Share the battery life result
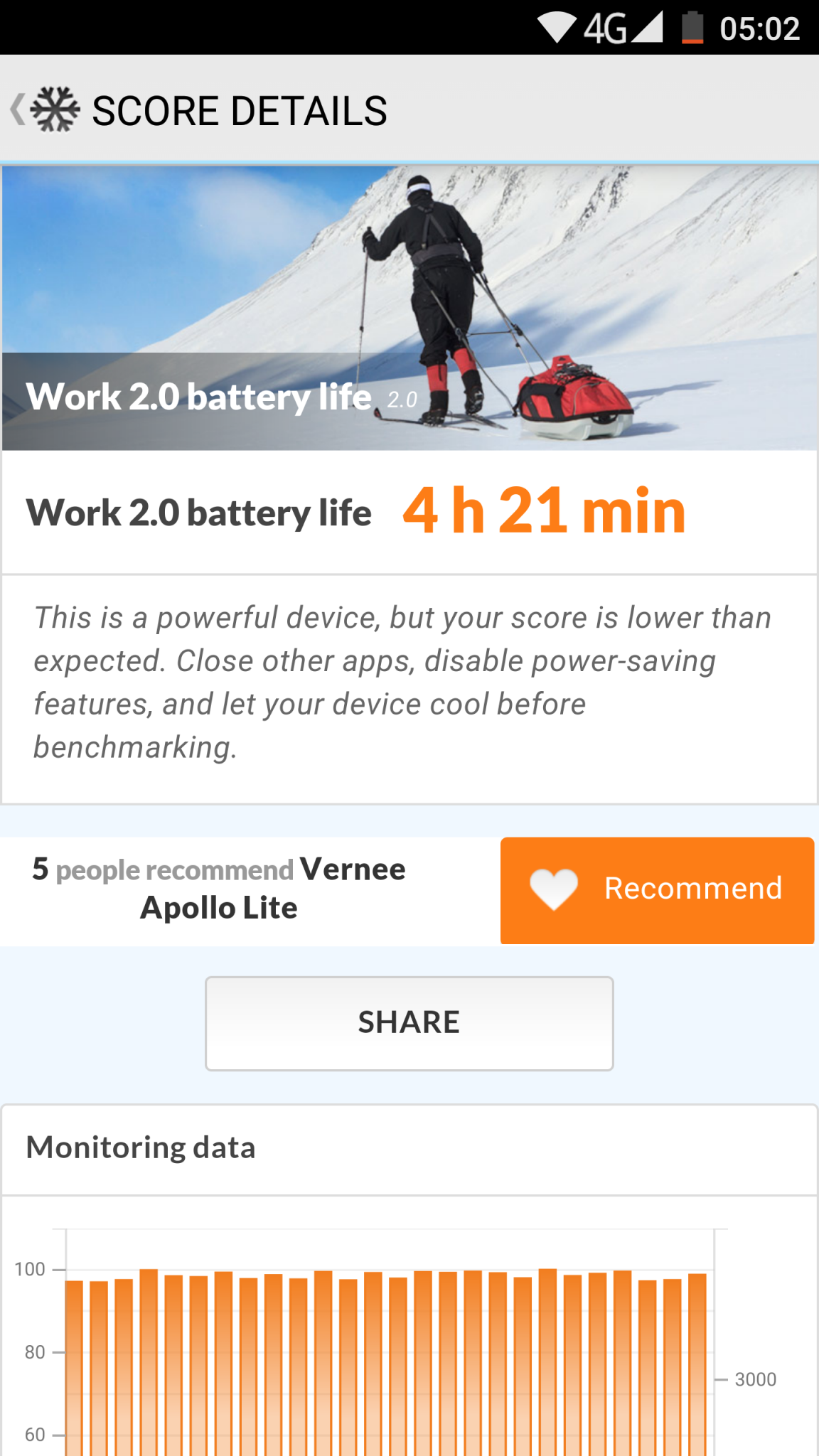The image size is (819, 1456). tap(409, 1023)
